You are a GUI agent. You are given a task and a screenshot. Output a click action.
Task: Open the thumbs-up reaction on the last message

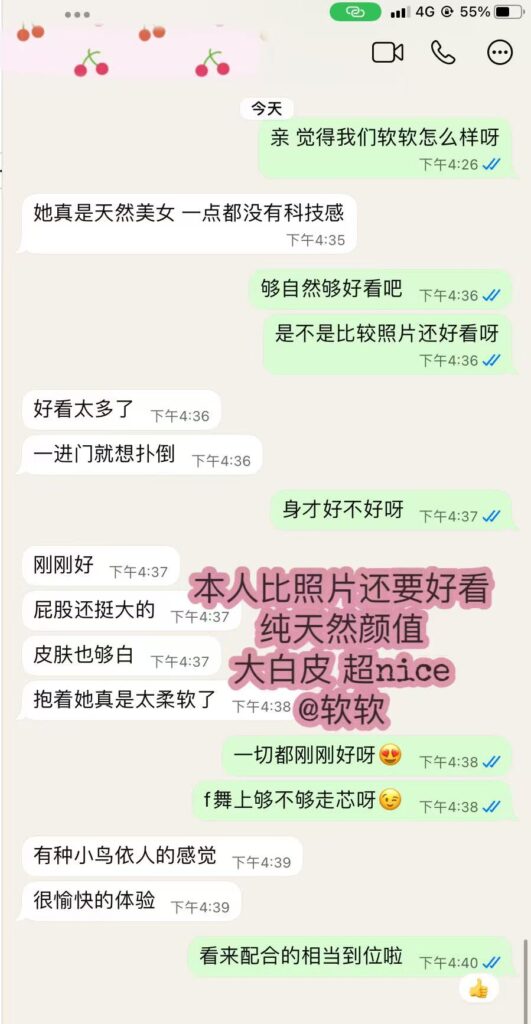pos(478,987)
